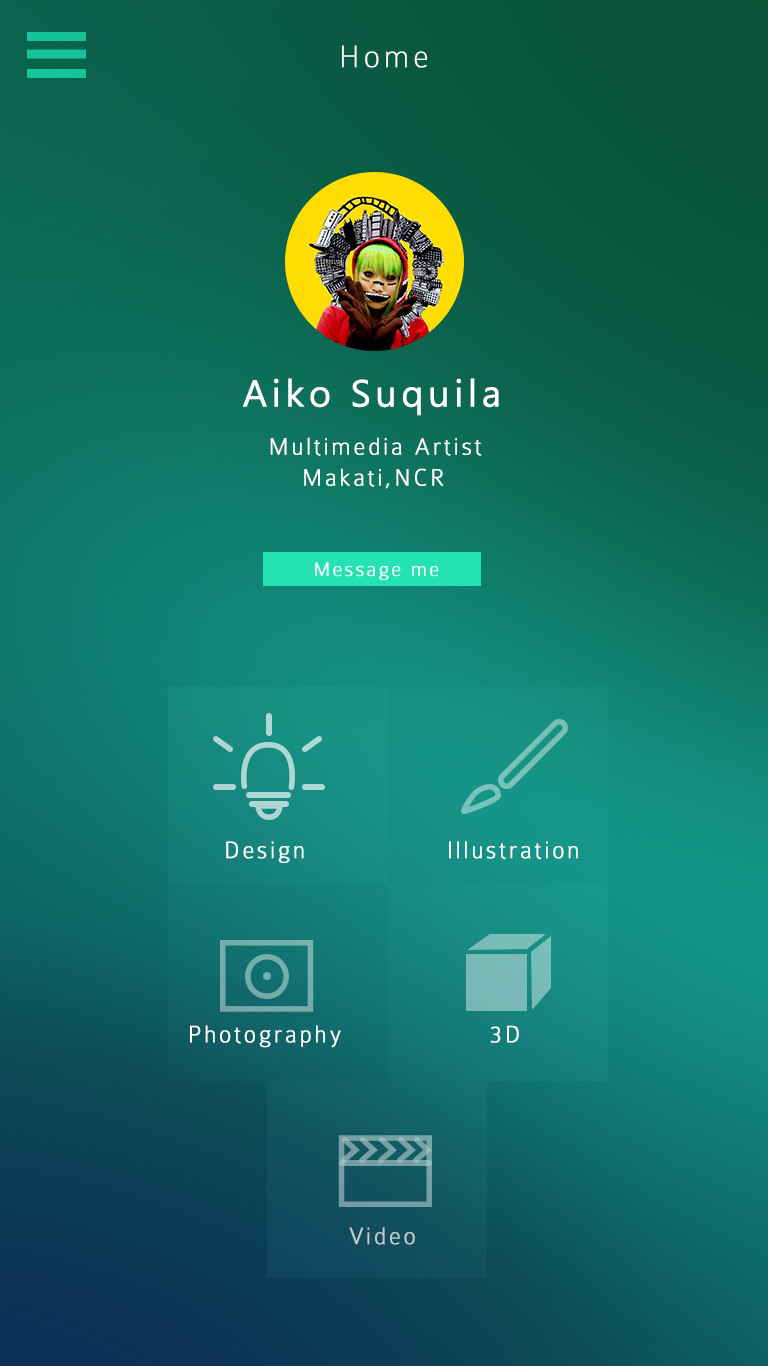Click the Multimedia Artist subtitle
Viewport: 768px width, 1366px height.
(x=374, y=447)
